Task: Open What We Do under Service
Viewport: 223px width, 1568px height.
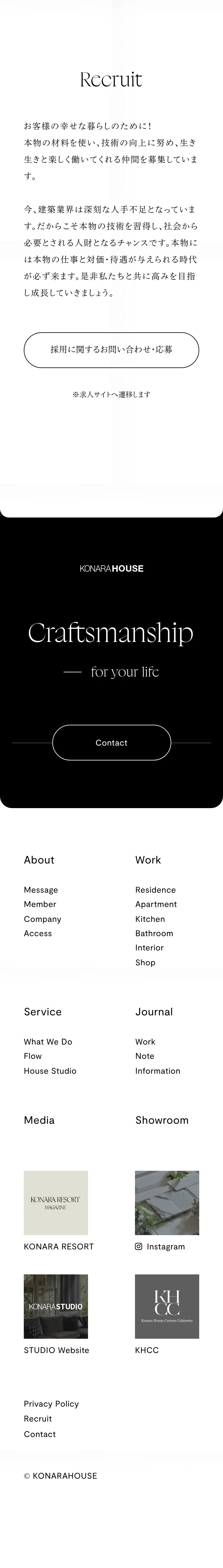Action: click(48, 1042)
